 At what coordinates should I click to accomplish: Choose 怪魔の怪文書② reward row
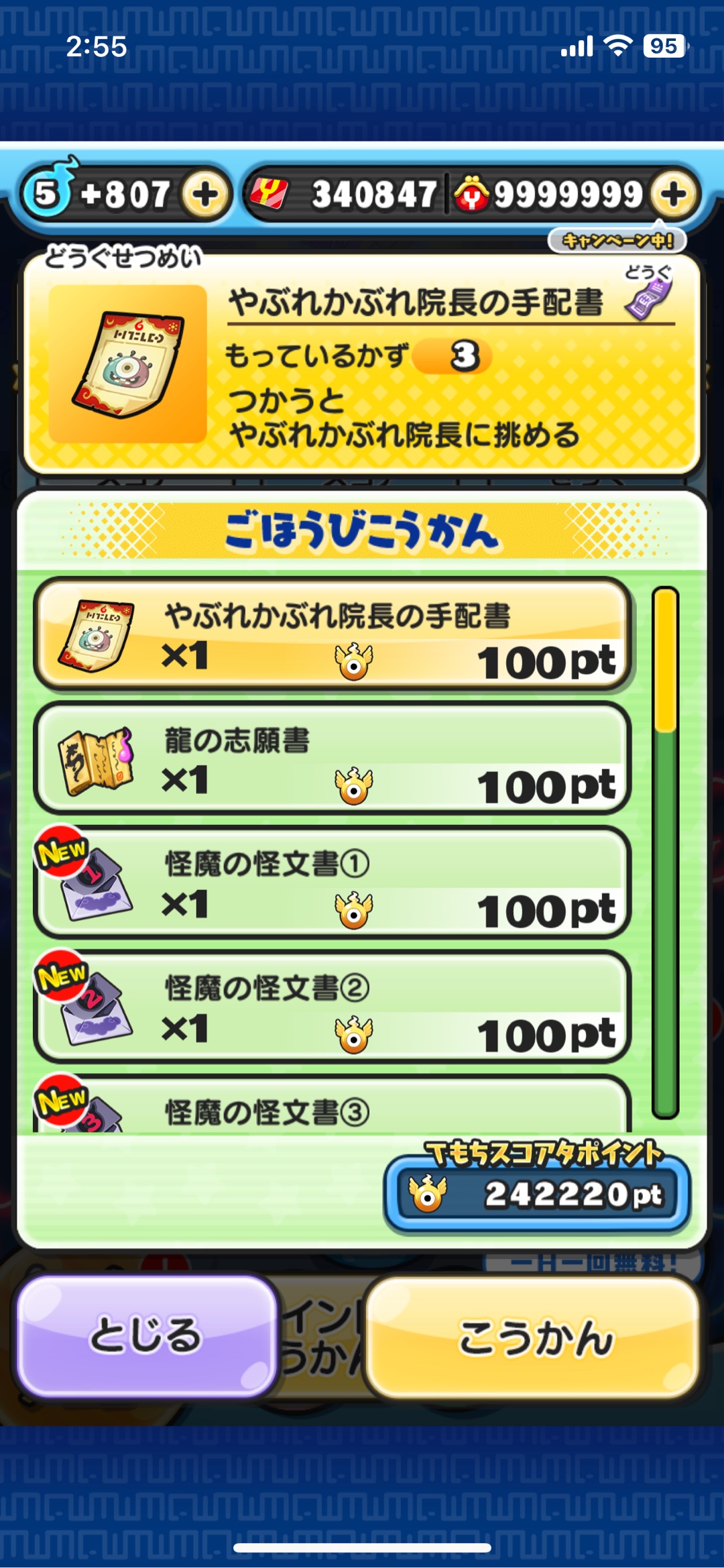tap(333, 1007)
